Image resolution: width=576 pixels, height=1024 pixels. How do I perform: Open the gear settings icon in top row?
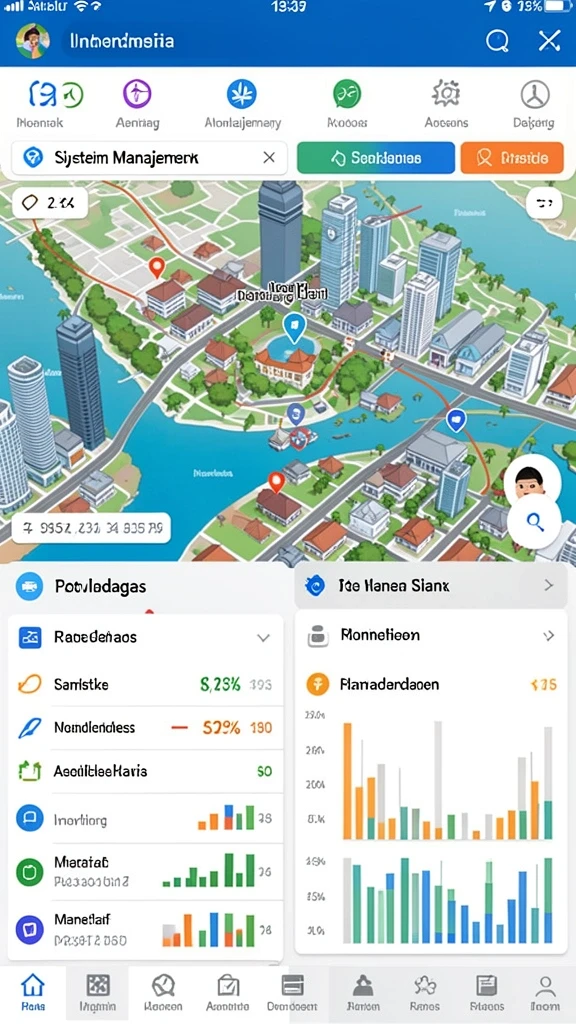tap(446, 93)
